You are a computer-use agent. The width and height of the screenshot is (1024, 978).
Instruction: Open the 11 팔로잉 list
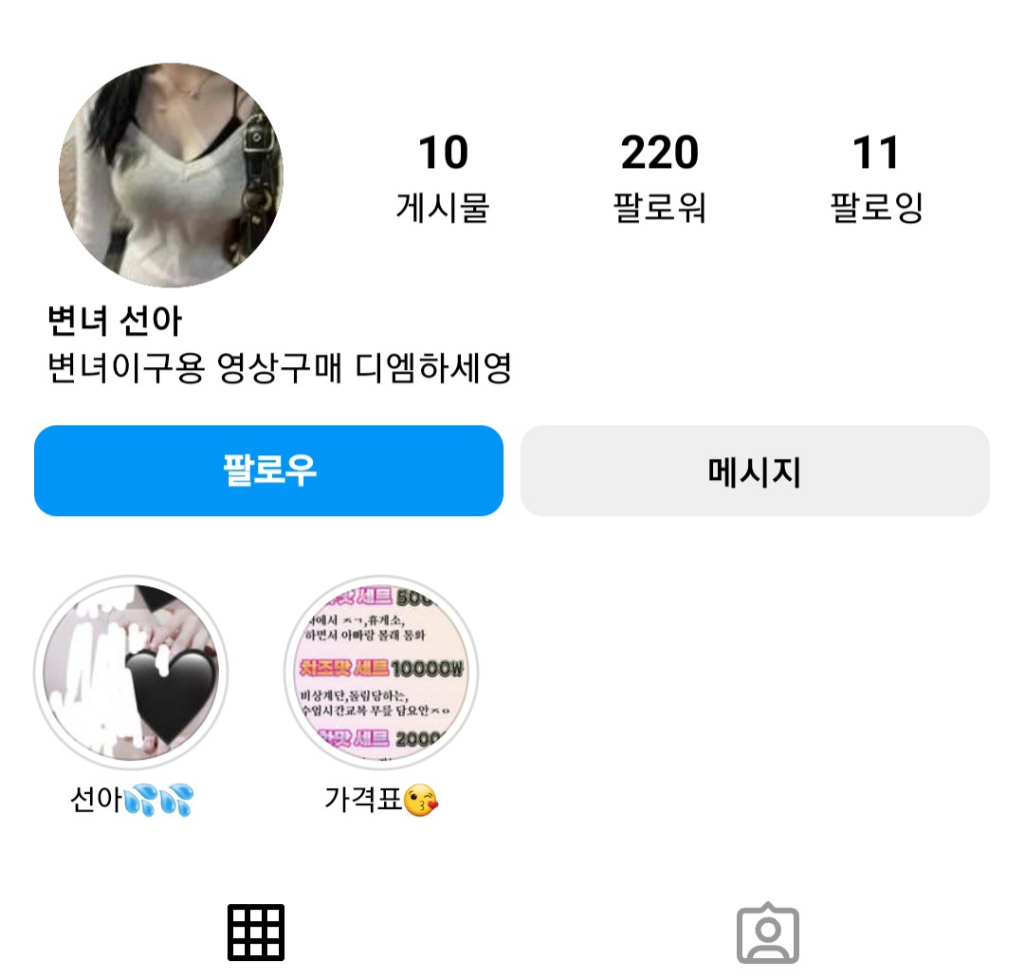pos(876,178)
